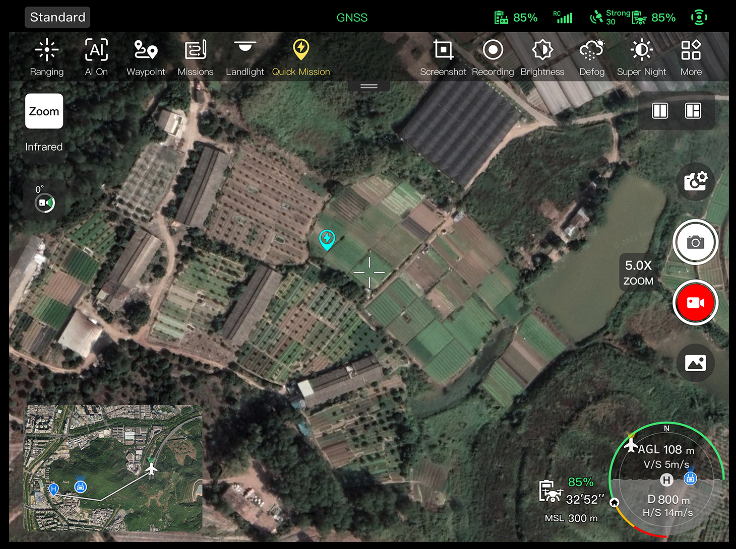
Task: Open the gimbal angle control
Action: (x=44, y=201)
